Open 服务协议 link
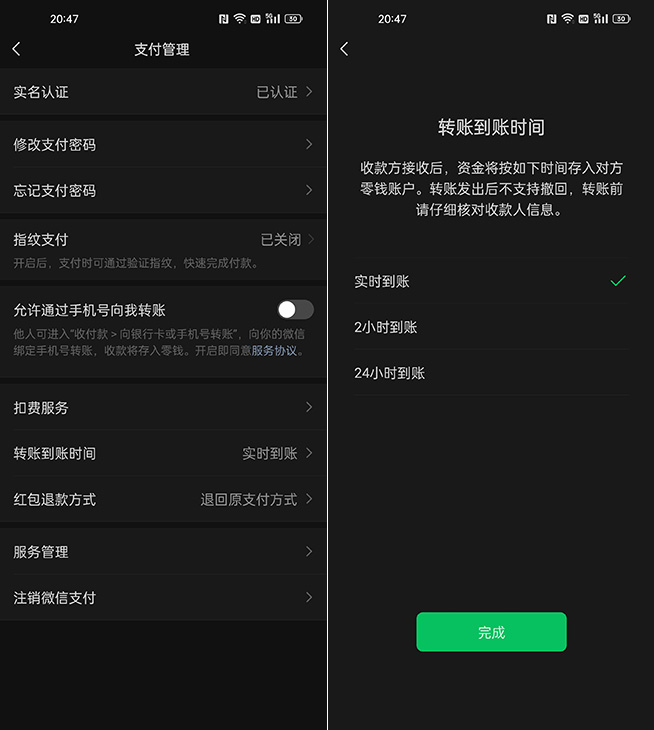This screenshot has width=654, height=730. click(x=274, y=351)
